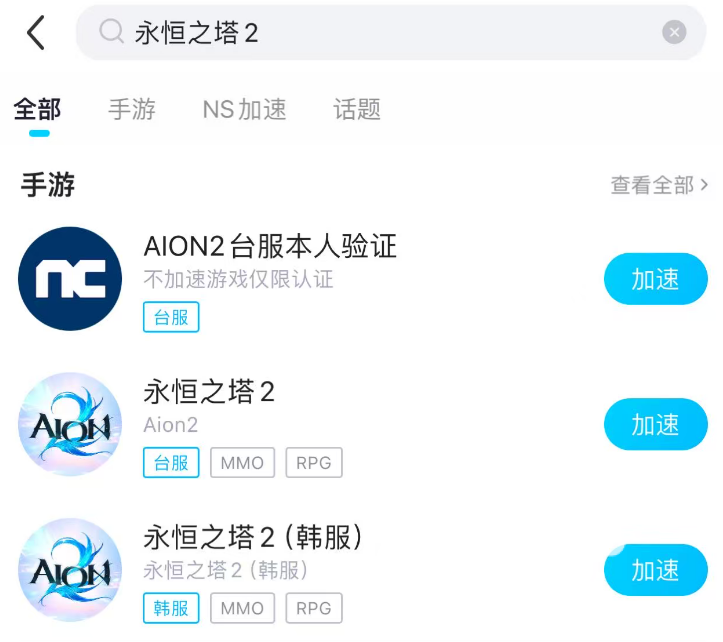Start 加速 for 永恒之塔2 (韩服)
Image resolution: width=723 pixels, height=642 pixels.
point(655,570)
